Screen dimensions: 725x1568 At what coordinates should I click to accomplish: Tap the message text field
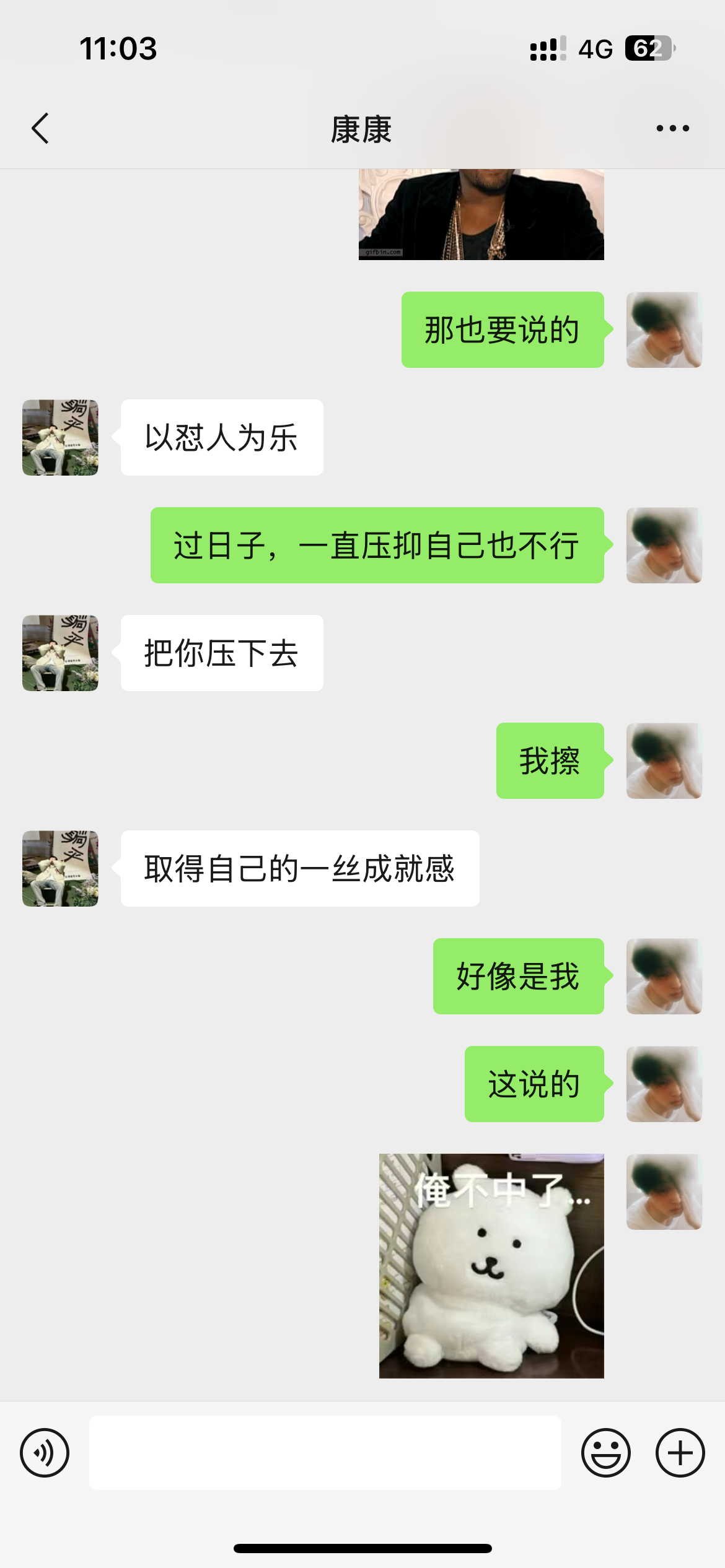coord(325,1453)
